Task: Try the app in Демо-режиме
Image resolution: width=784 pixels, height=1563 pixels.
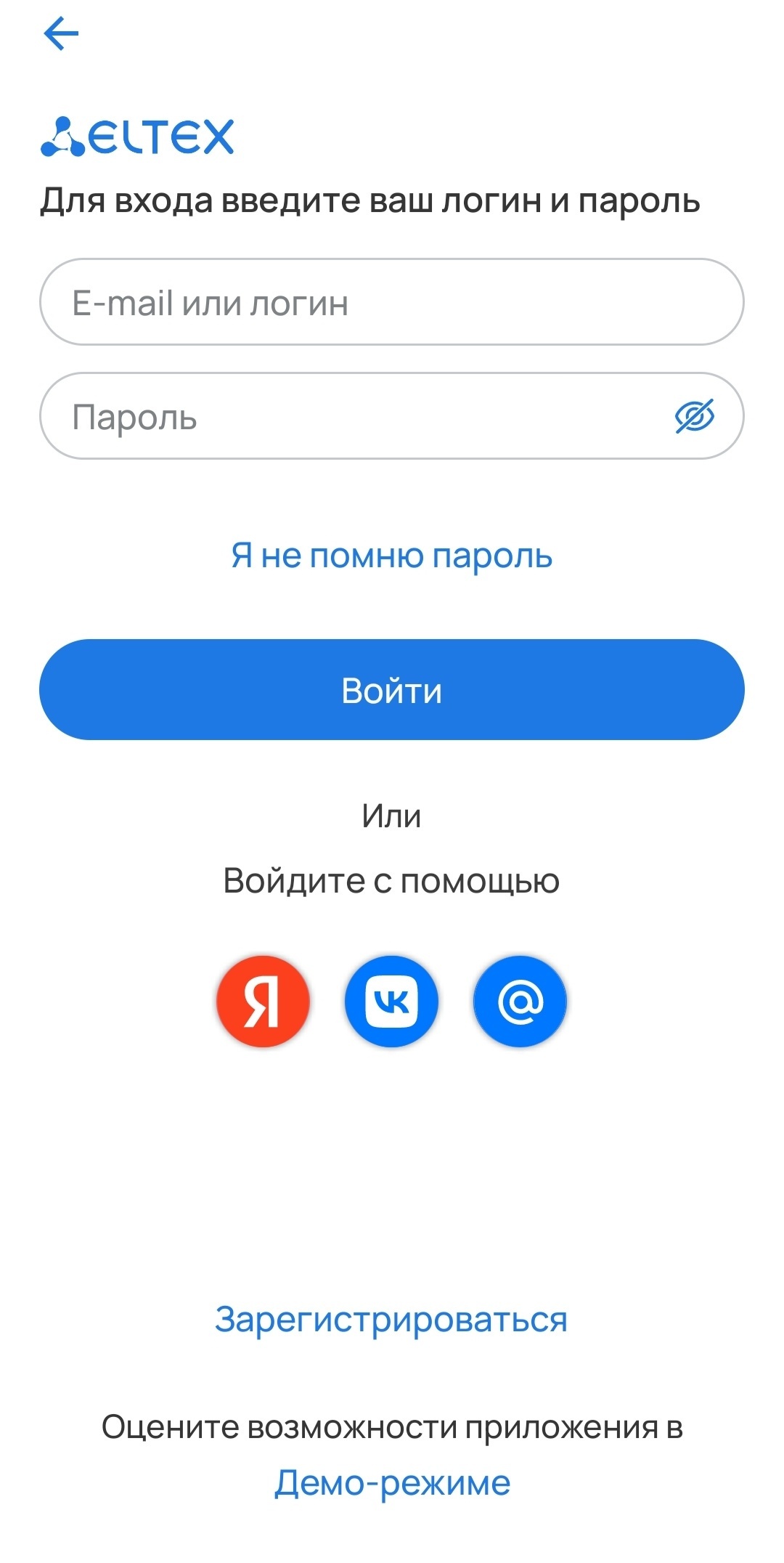Action: [x=392, y=1482]
